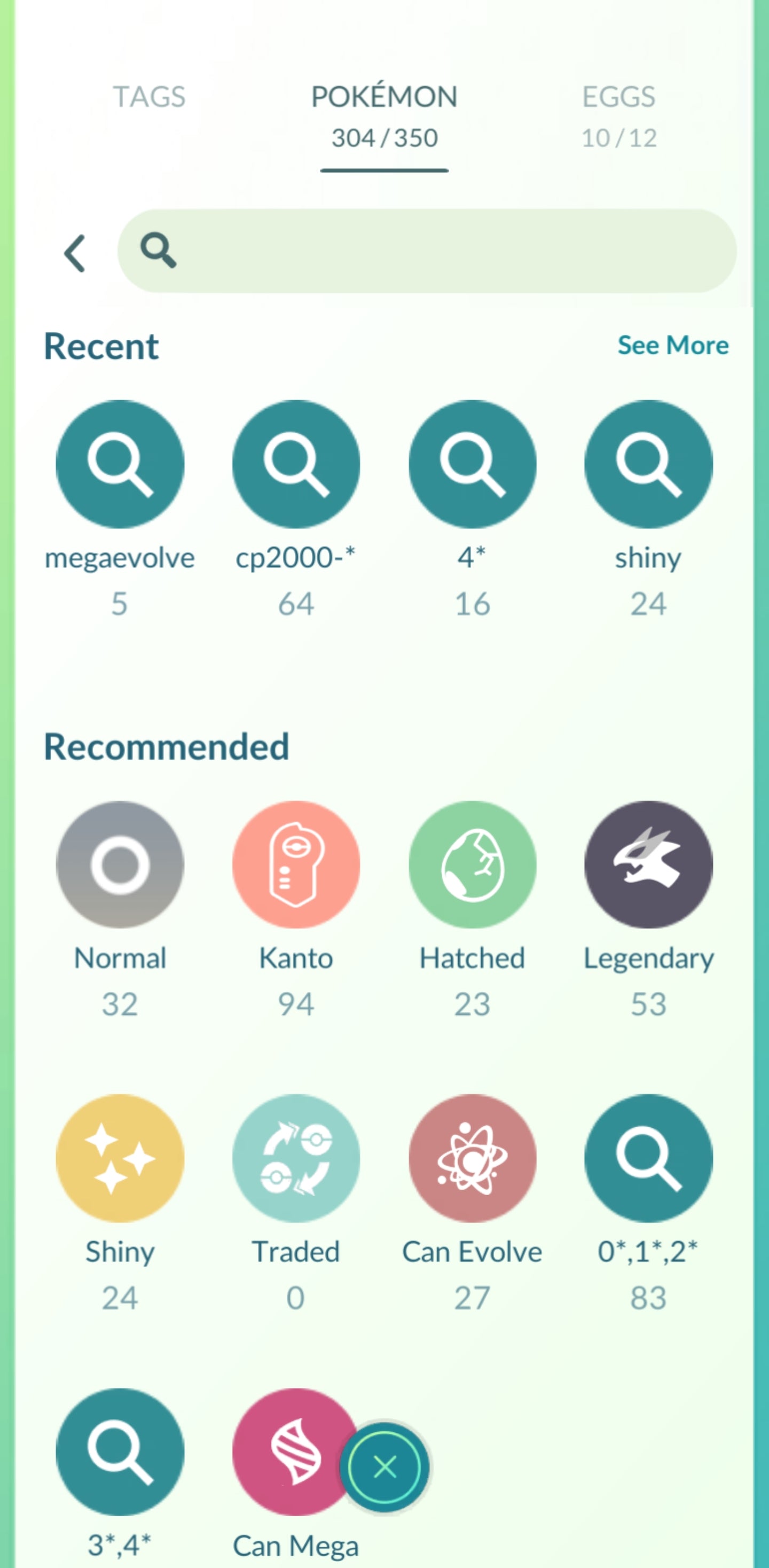Select the recent 4* search

point(472,464)
